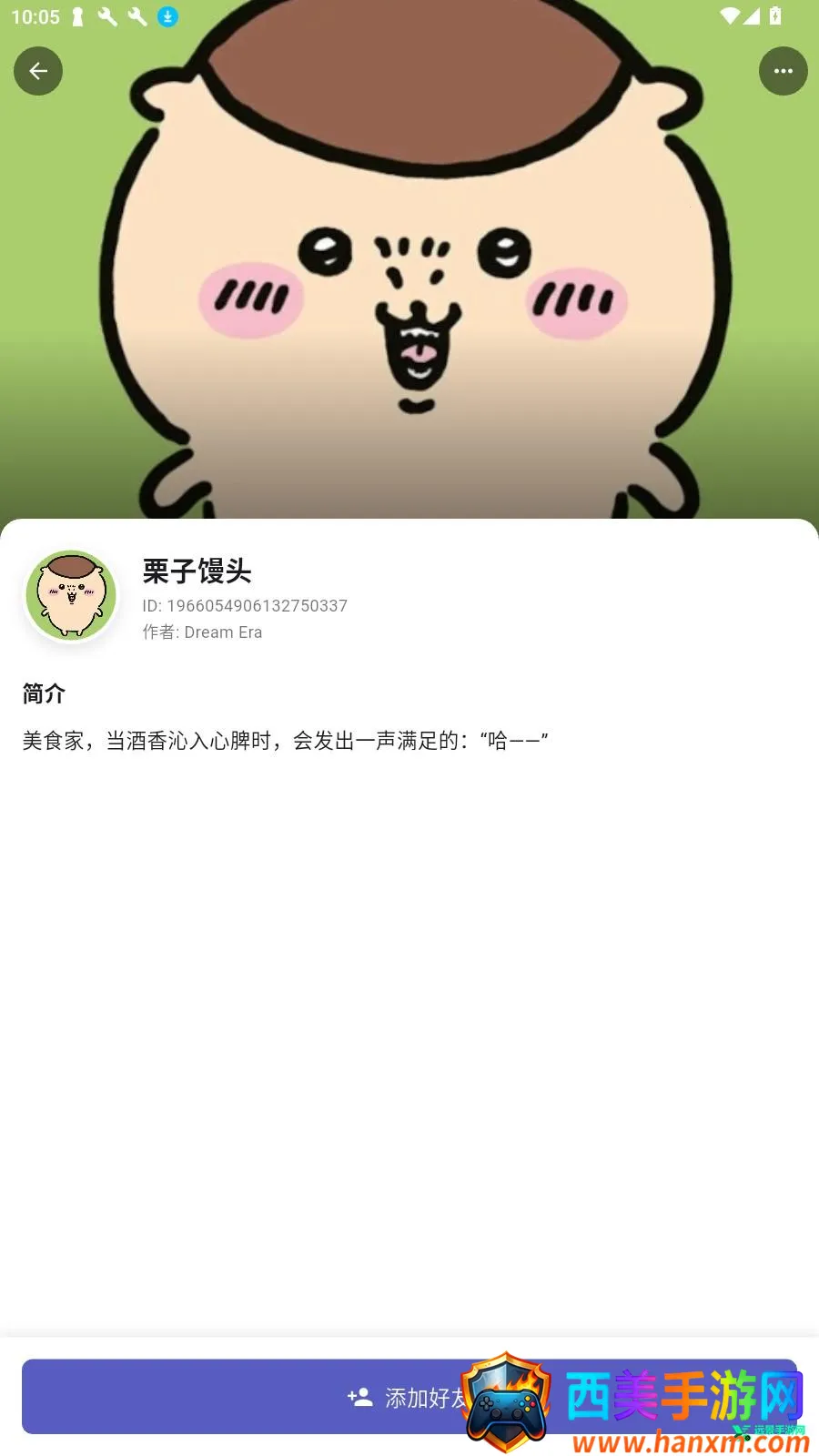The image size is (819, 1456).
Task: Tap the back arrow to return
Action: pyautogui.click(x=37, y=70)
